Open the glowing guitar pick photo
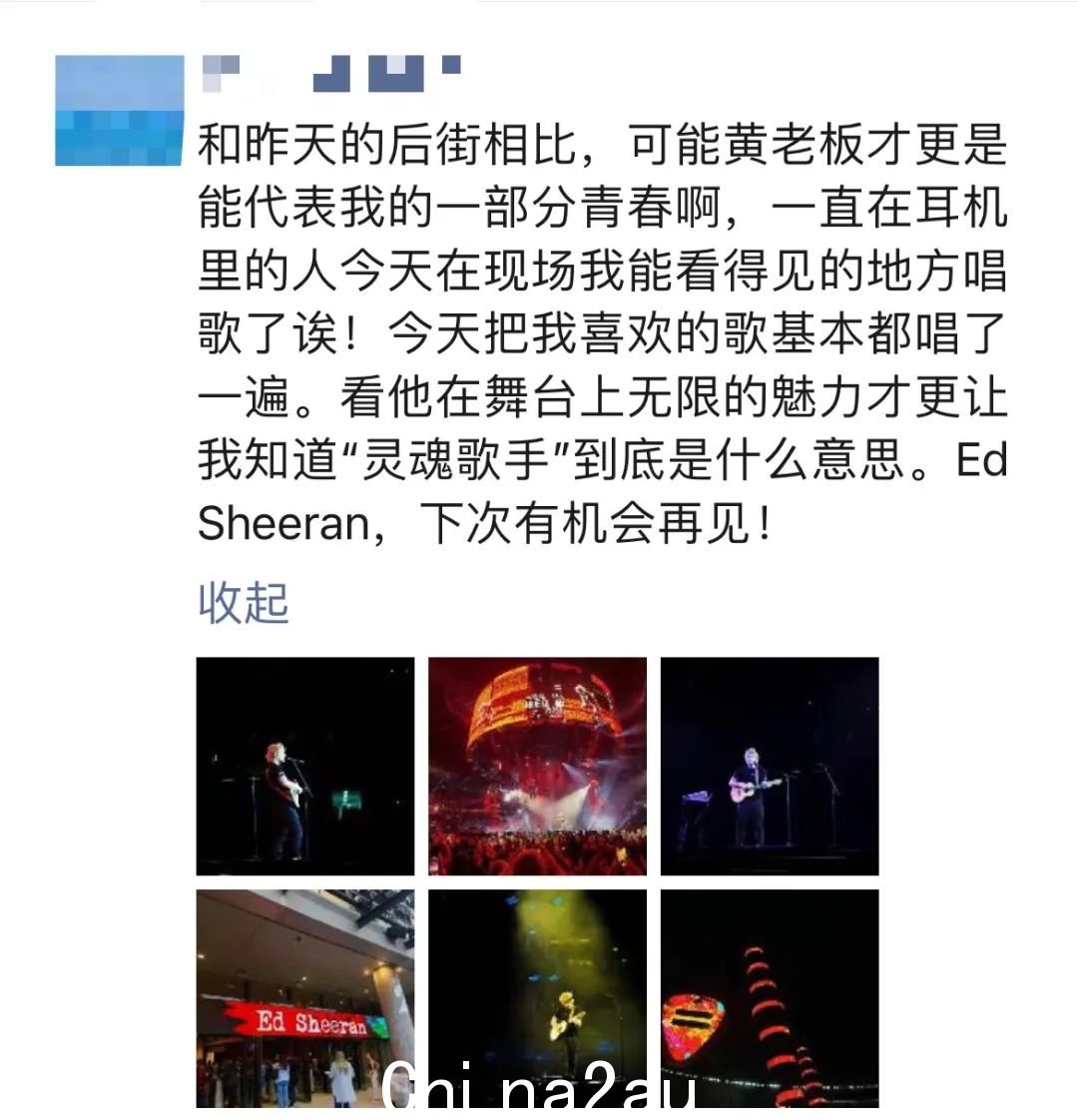The height and width of the screenshot is (1120, 1078). [770, 997]
